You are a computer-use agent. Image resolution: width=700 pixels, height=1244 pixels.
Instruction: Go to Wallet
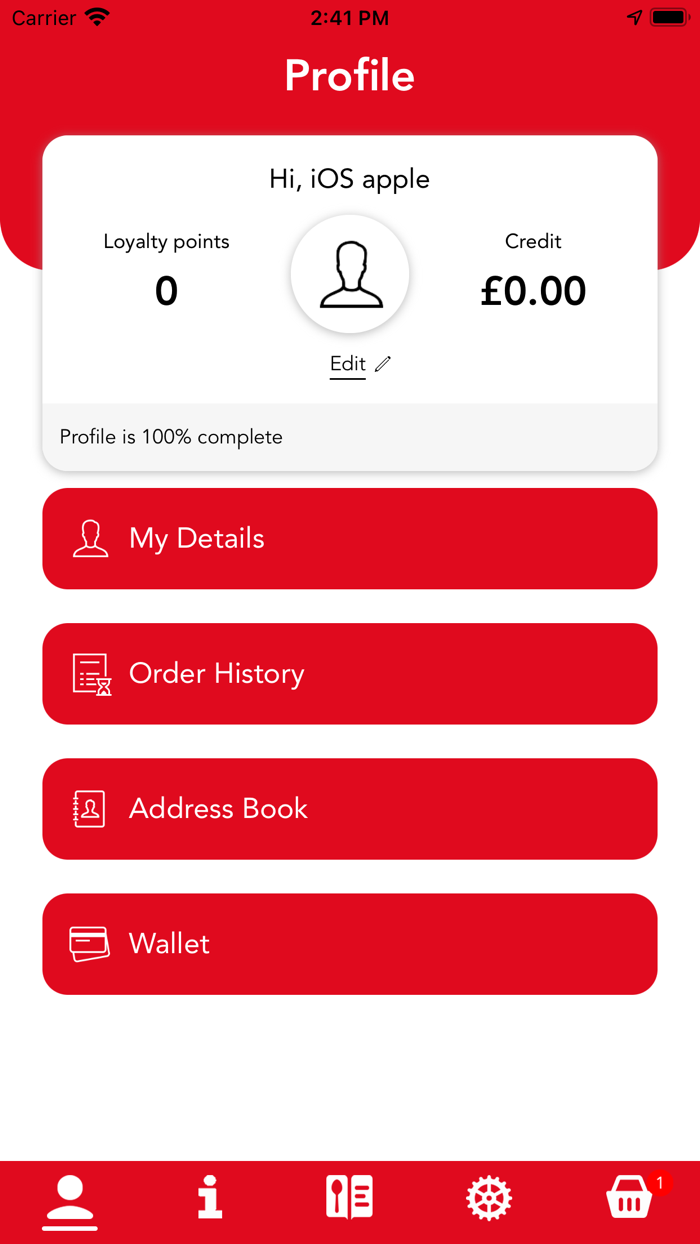tap(350, 944)
